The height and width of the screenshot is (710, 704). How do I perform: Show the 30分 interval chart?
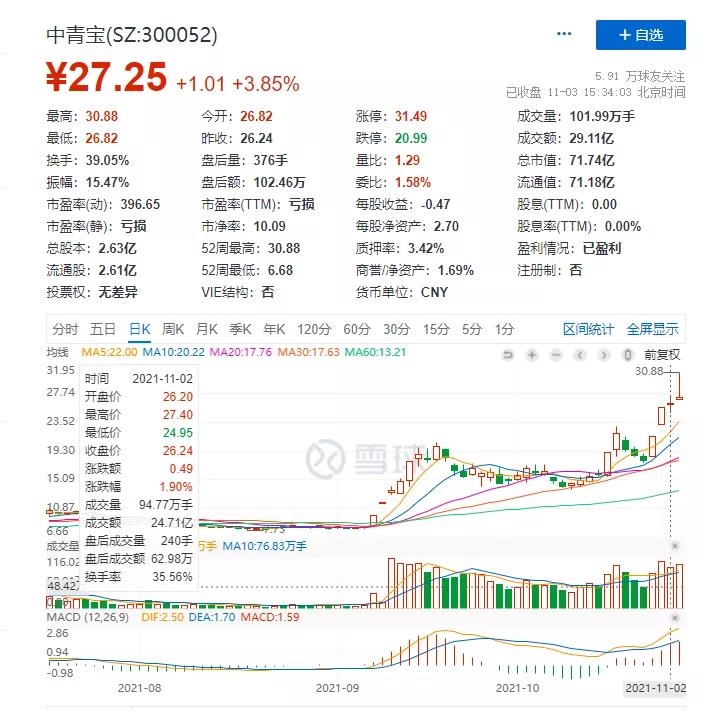click(397, 329)
